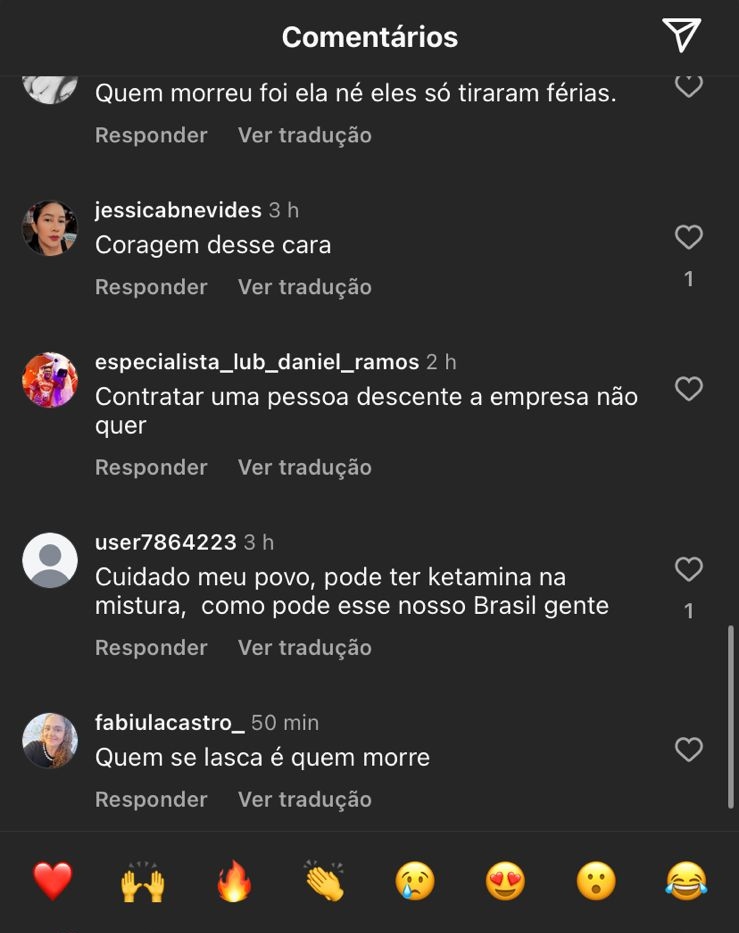Add the laughing tears emoji
This screenshot has height=933, width=739.
point(686,882)
